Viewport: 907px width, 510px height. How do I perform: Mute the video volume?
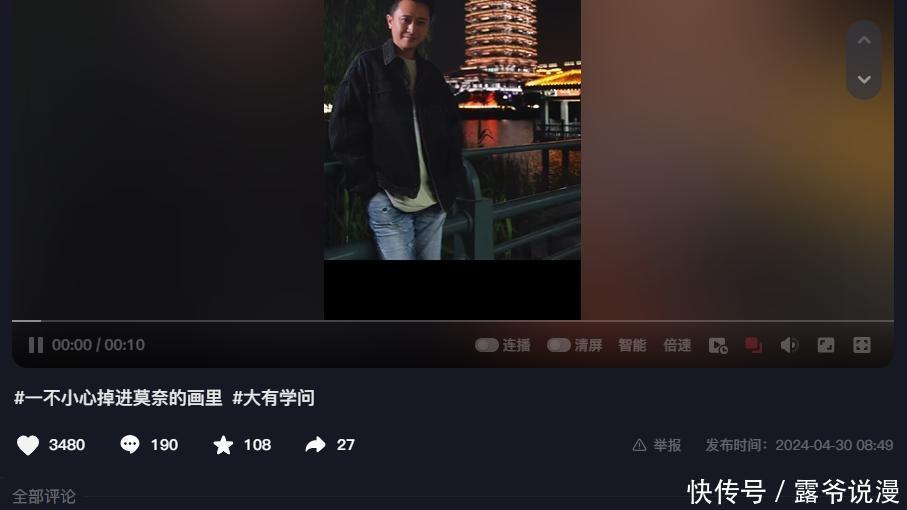(789, 345)
